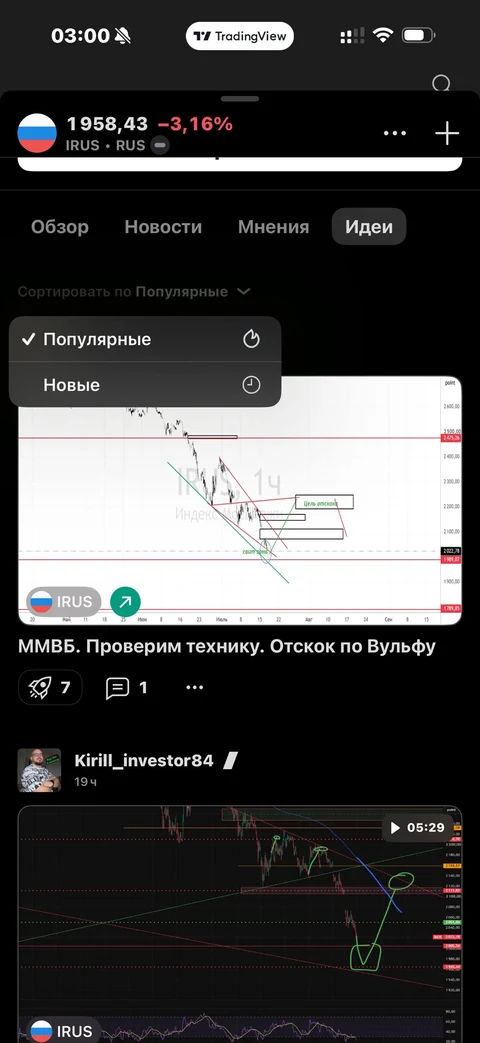
Task: Tap the search icon at the top
Action: 441,84
